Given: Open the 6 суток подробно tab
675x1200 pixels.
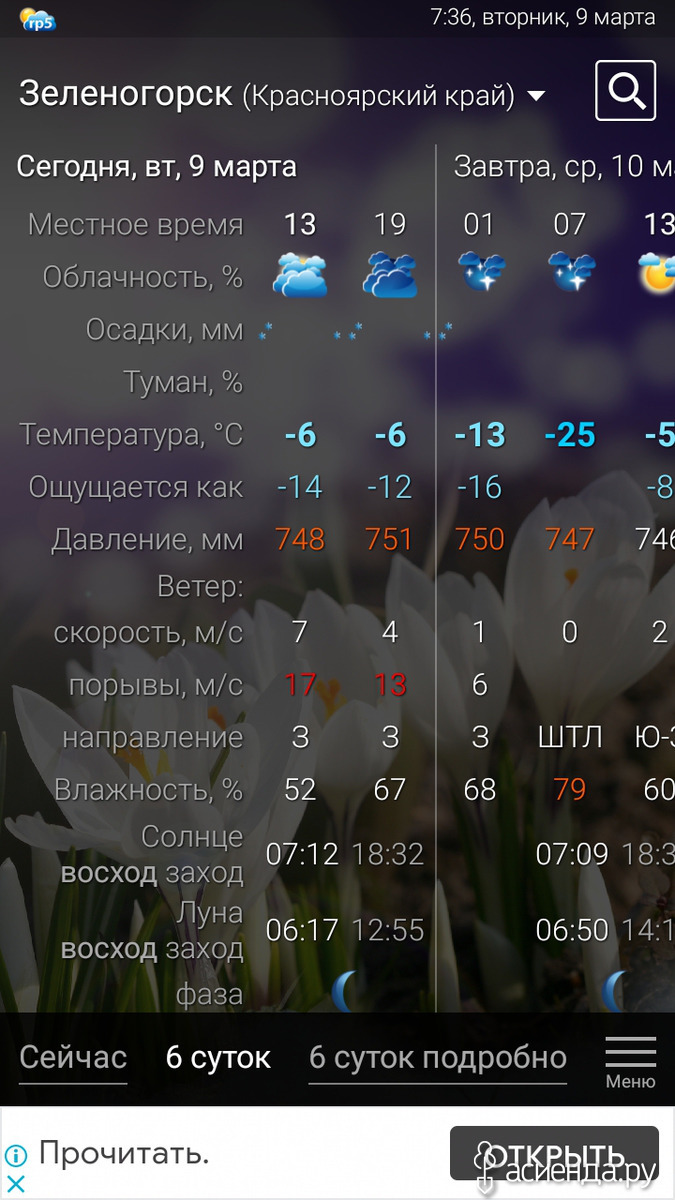Looking at the screenshot, I should coord(438,1057).
